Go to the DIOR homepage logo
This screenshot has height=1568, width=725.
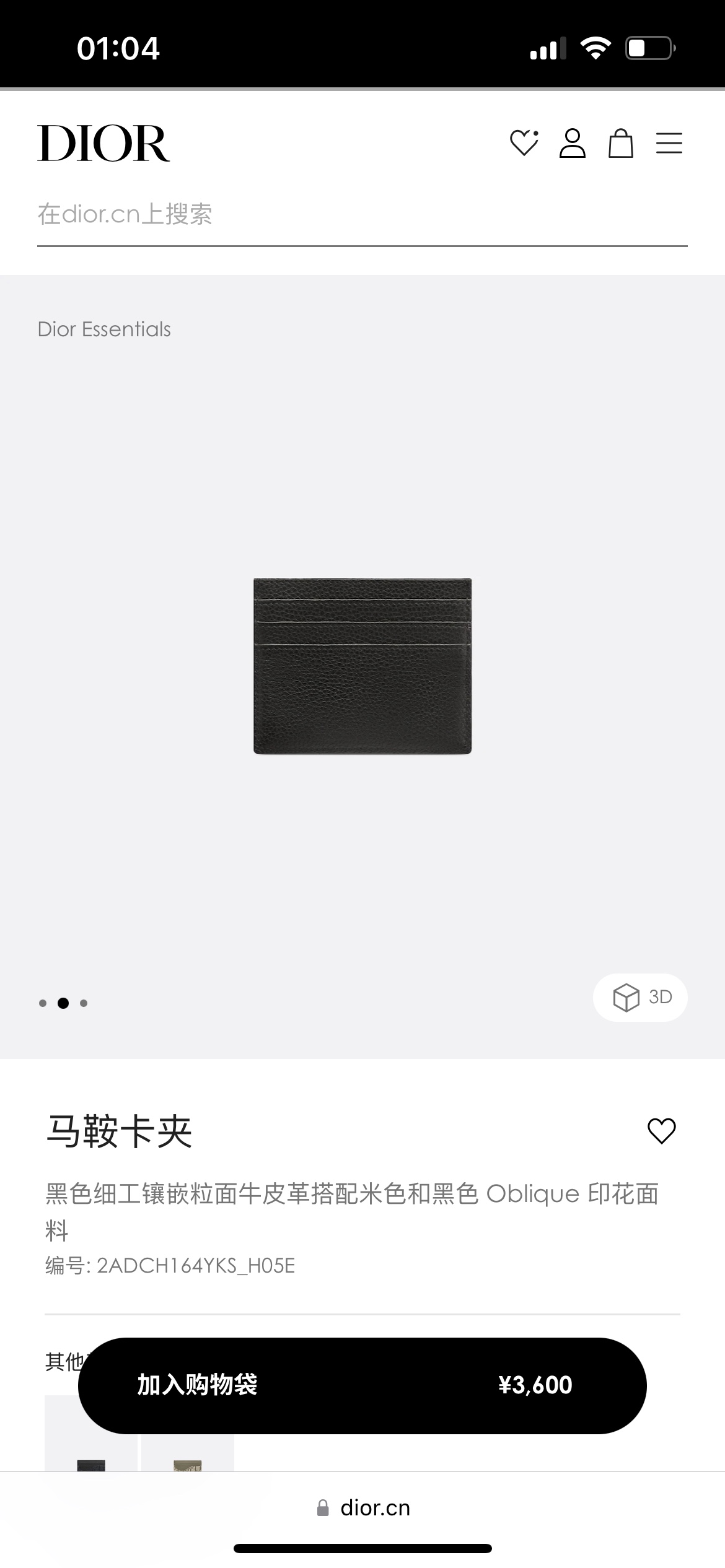tap(103, 143)
